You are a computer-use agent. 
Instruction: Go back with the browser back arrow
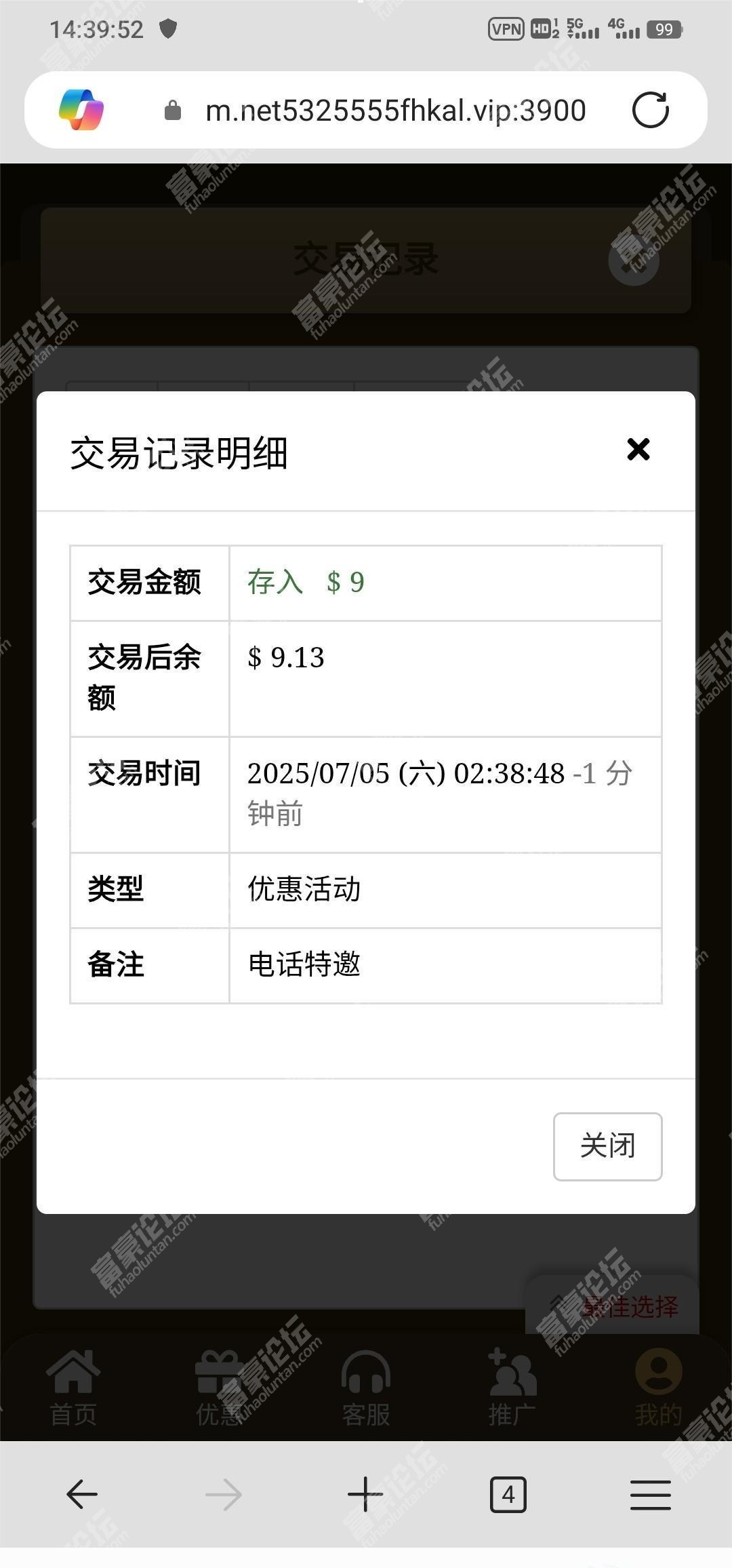82,1494
